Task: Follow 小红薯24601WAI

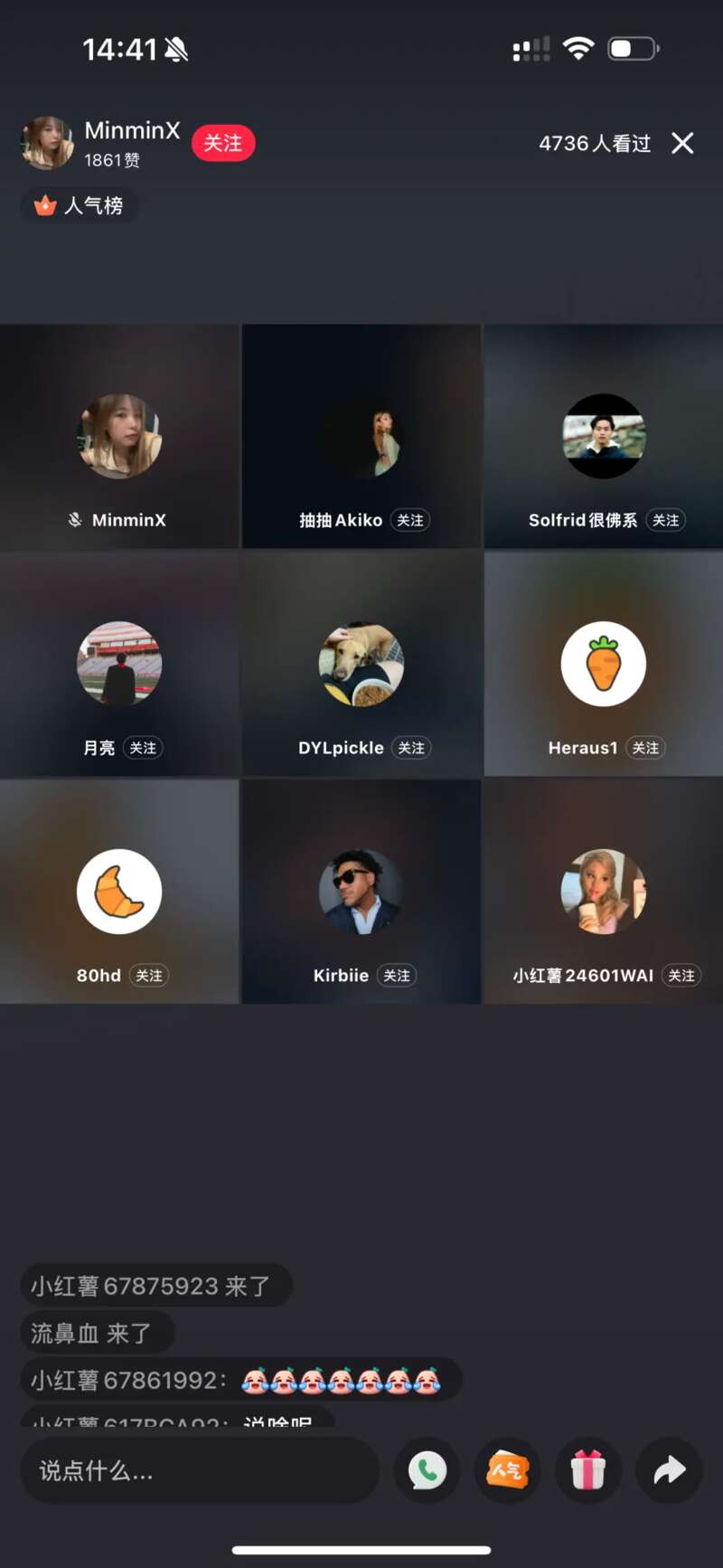Action: point(681,976)
